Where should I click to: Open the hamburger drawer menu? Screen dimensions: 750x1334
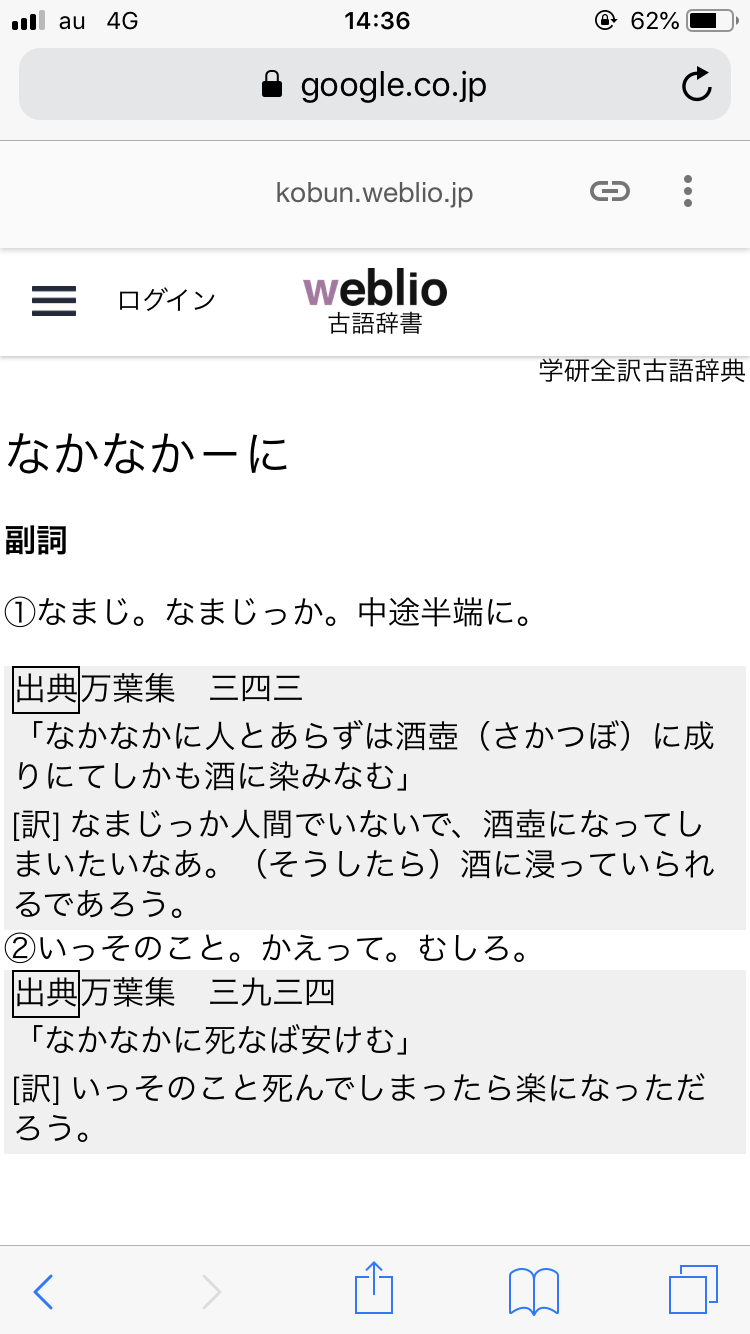54,300
